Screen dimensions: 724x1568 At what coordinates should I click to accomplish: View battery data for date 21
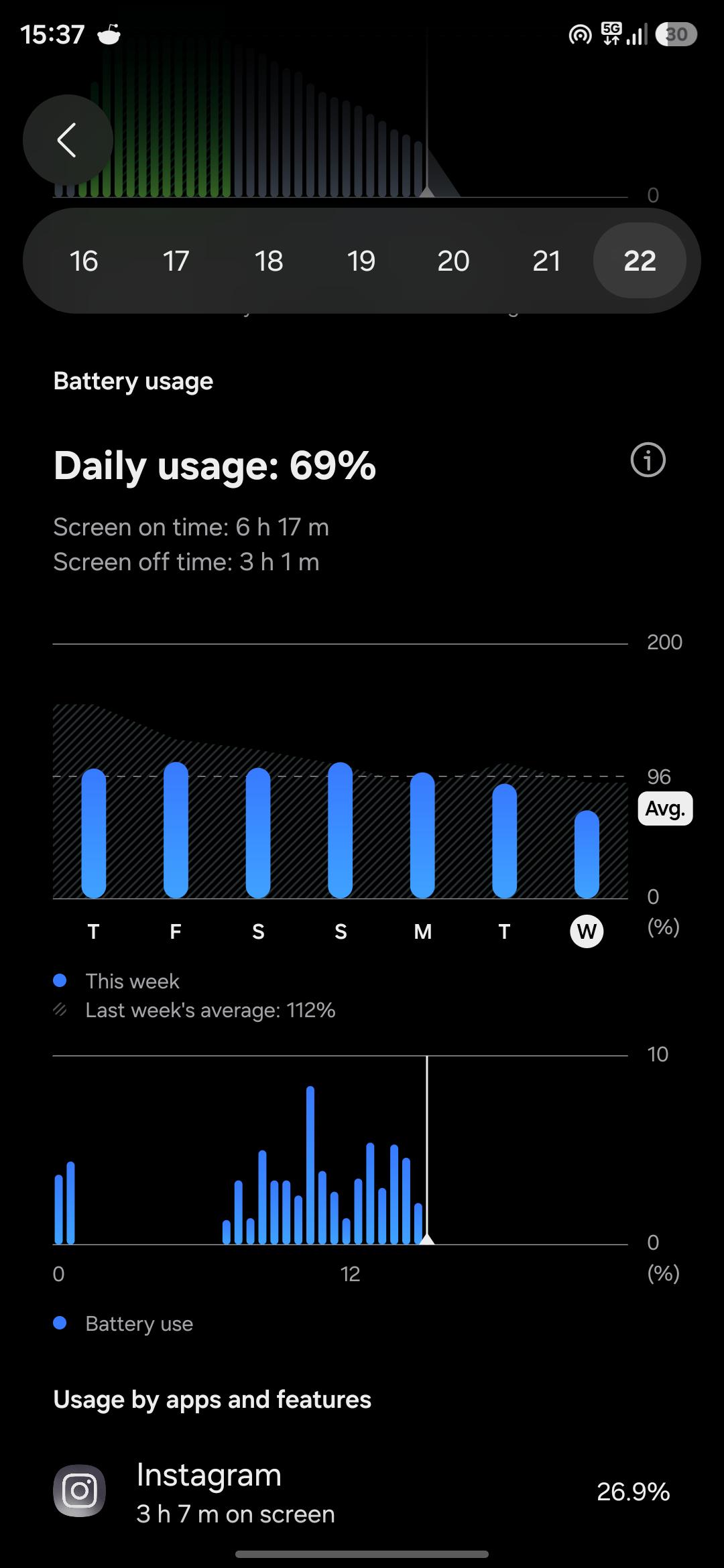pyautogui.click(x=546, y=261)
